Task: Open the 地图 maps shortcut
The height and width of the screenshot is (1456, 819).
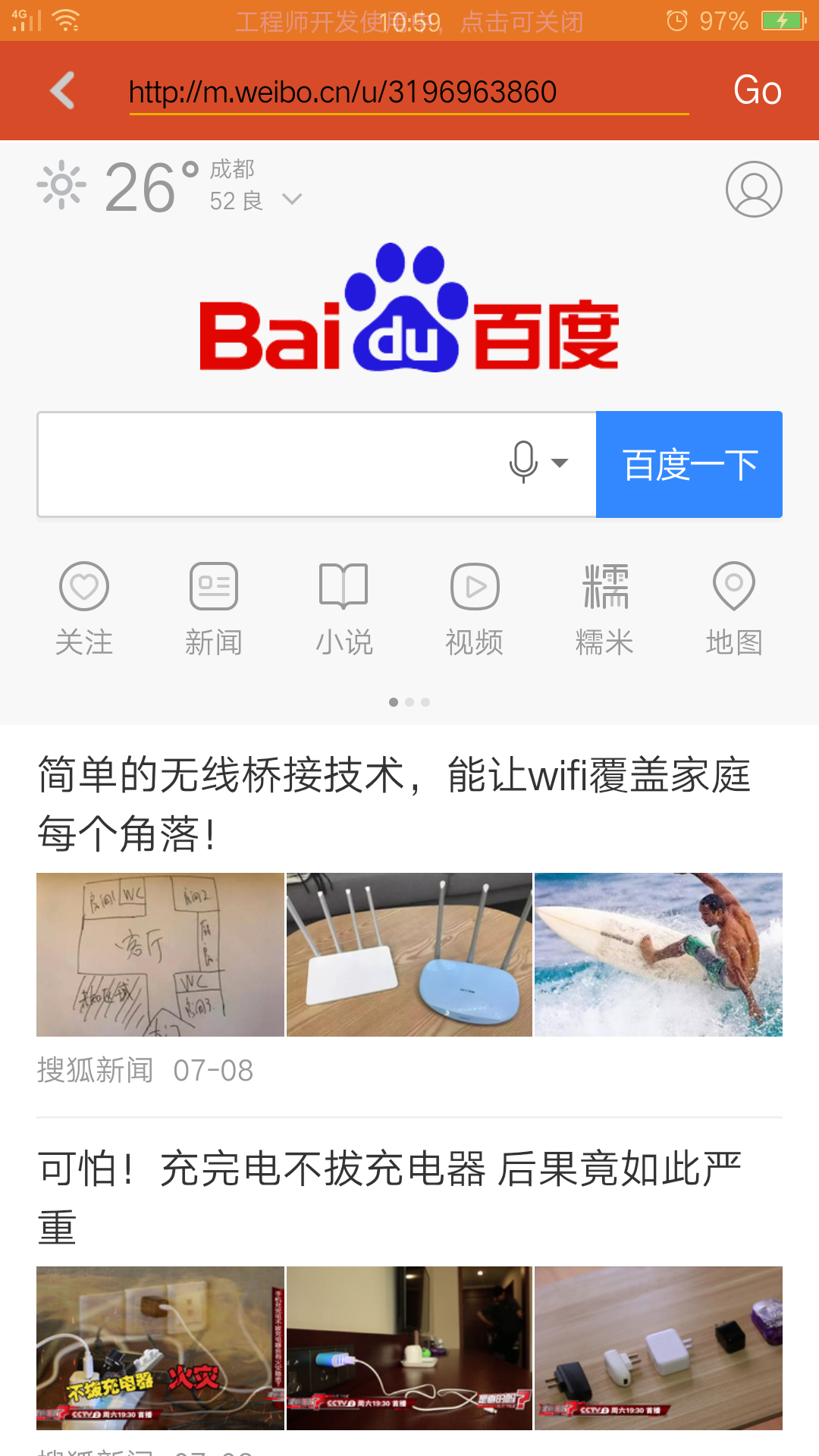Action: [733, 608]
